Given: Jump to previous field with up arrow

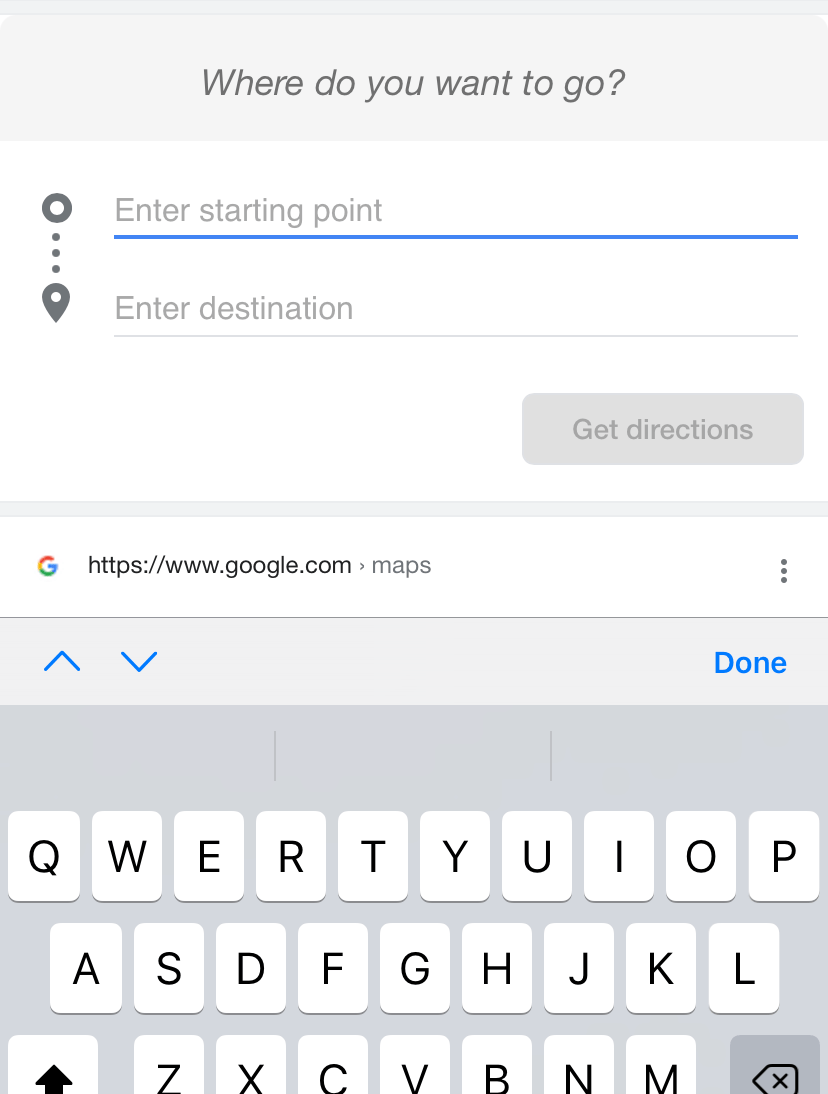Looking at the screenshot, I should 62,662.
